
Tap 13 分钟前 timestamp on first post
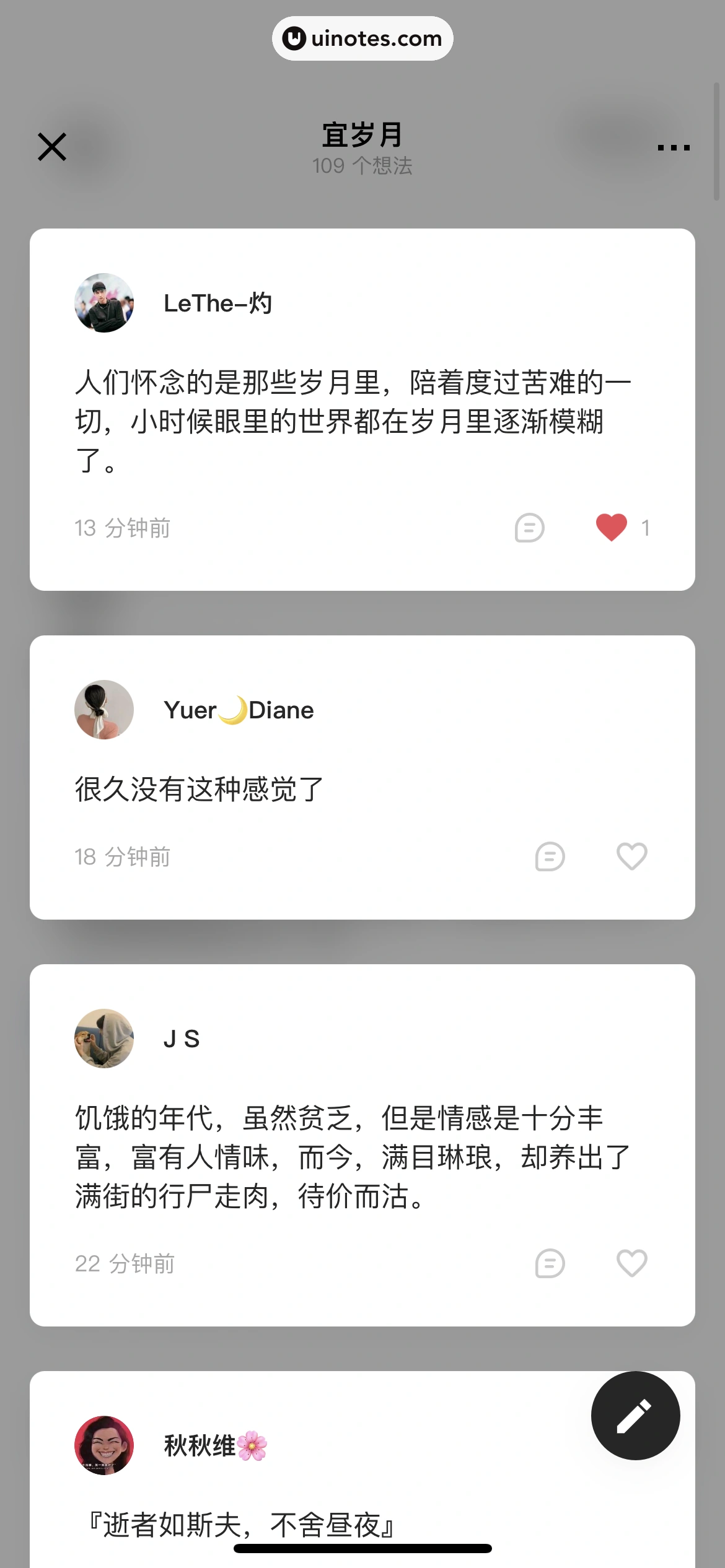coord(123,527)
